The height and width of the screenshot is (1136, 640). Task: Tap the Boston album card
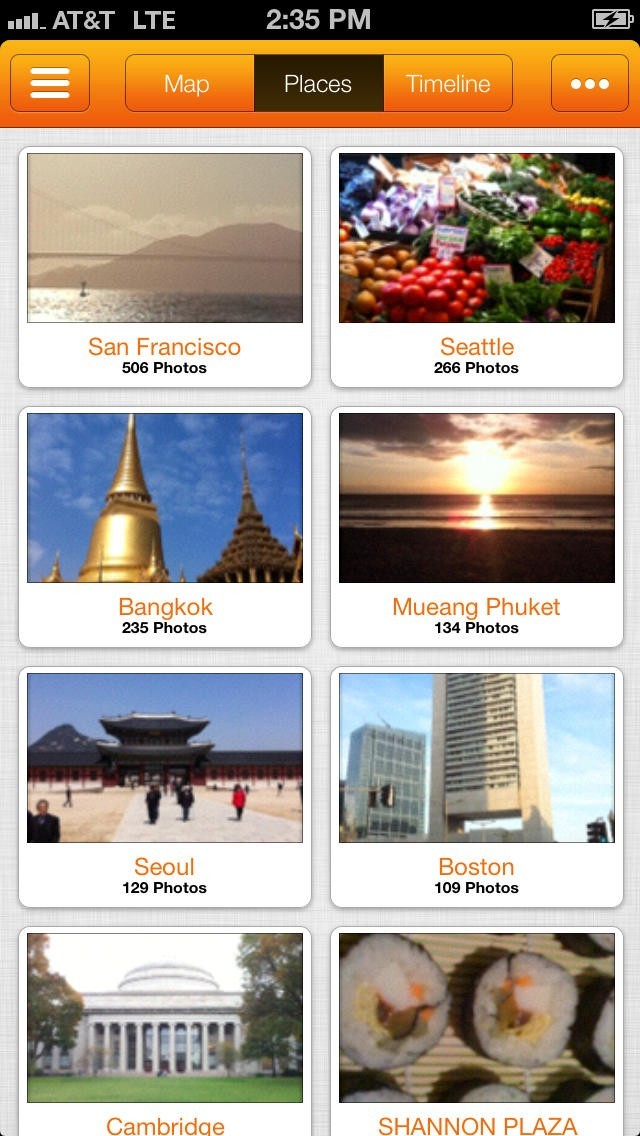[477, 787]
